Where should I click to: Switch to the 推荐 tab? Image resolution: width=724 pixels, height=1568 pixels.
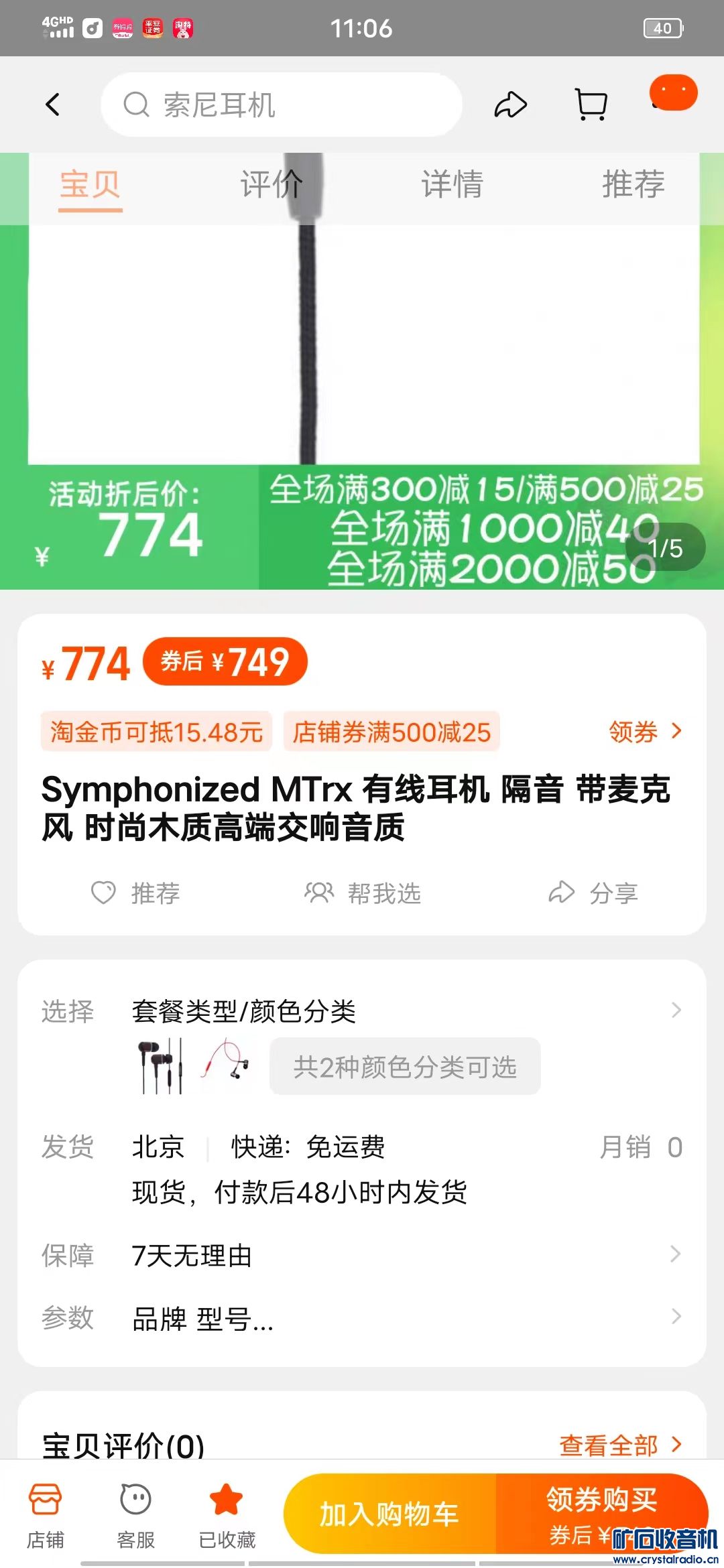(x=633, y=184)
